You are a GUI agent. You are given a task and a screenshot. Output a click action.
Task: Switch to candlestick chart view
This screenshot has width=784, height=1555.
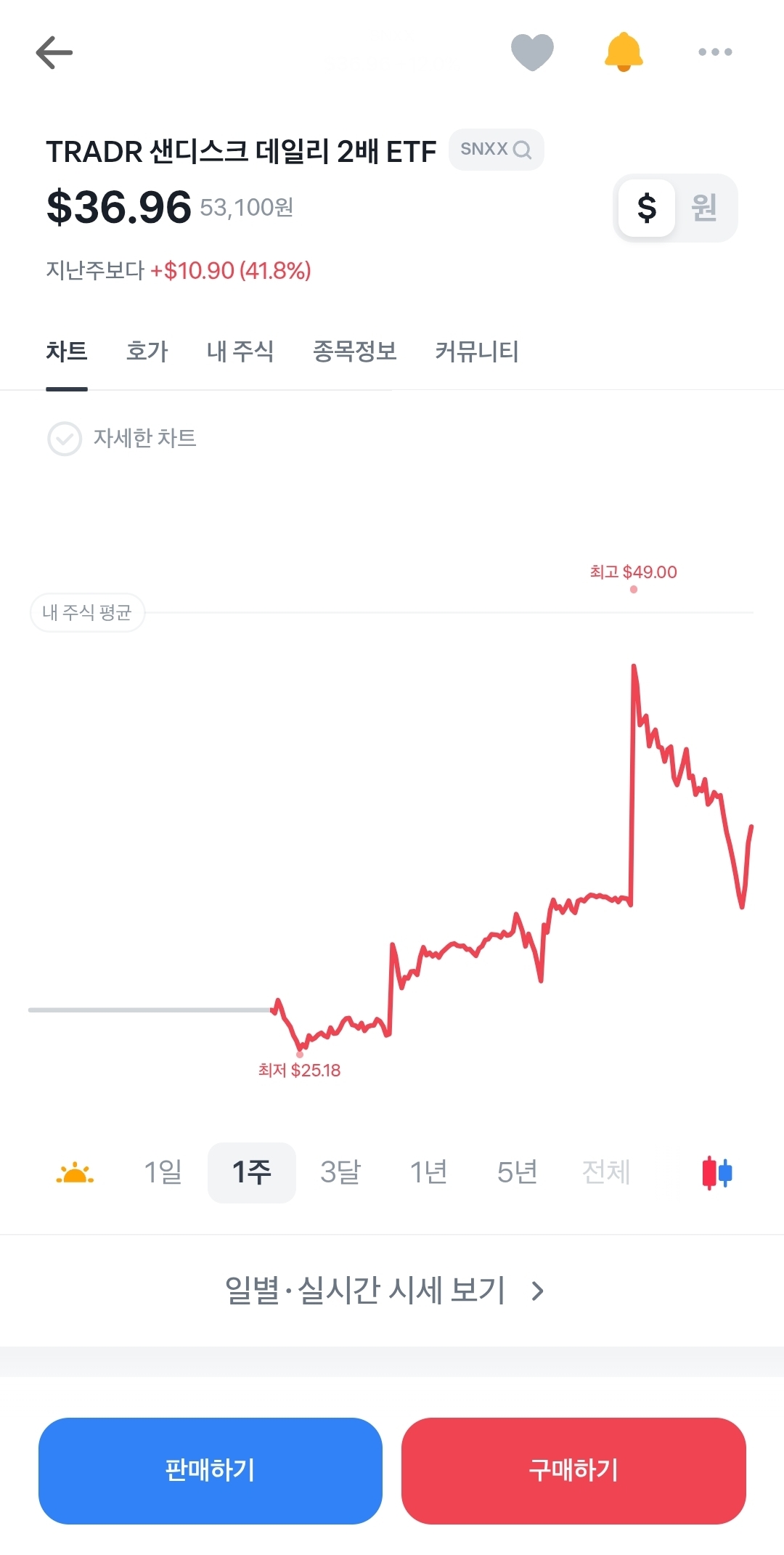point(717,1172)
